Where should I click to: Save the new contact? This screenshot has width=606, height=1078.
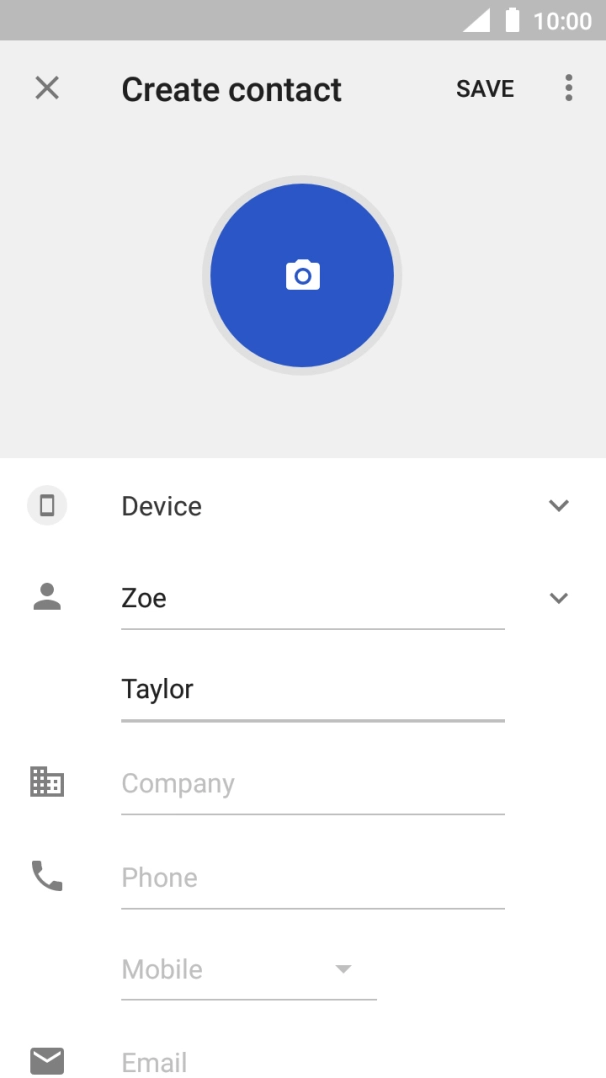(x=485, y=89)
